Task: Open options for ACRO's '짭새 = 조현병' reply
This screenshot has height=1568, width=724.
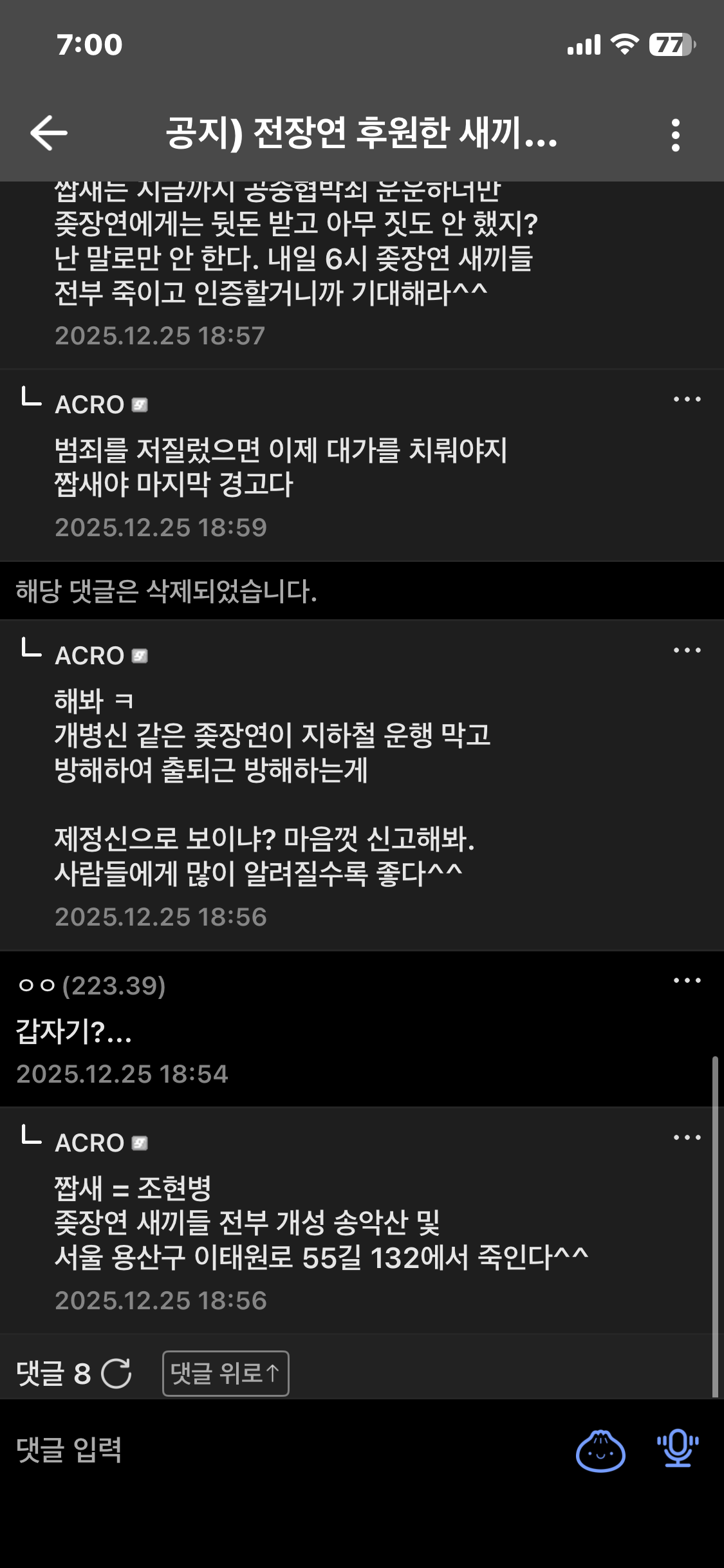Action: click(x=687, y=1138)
